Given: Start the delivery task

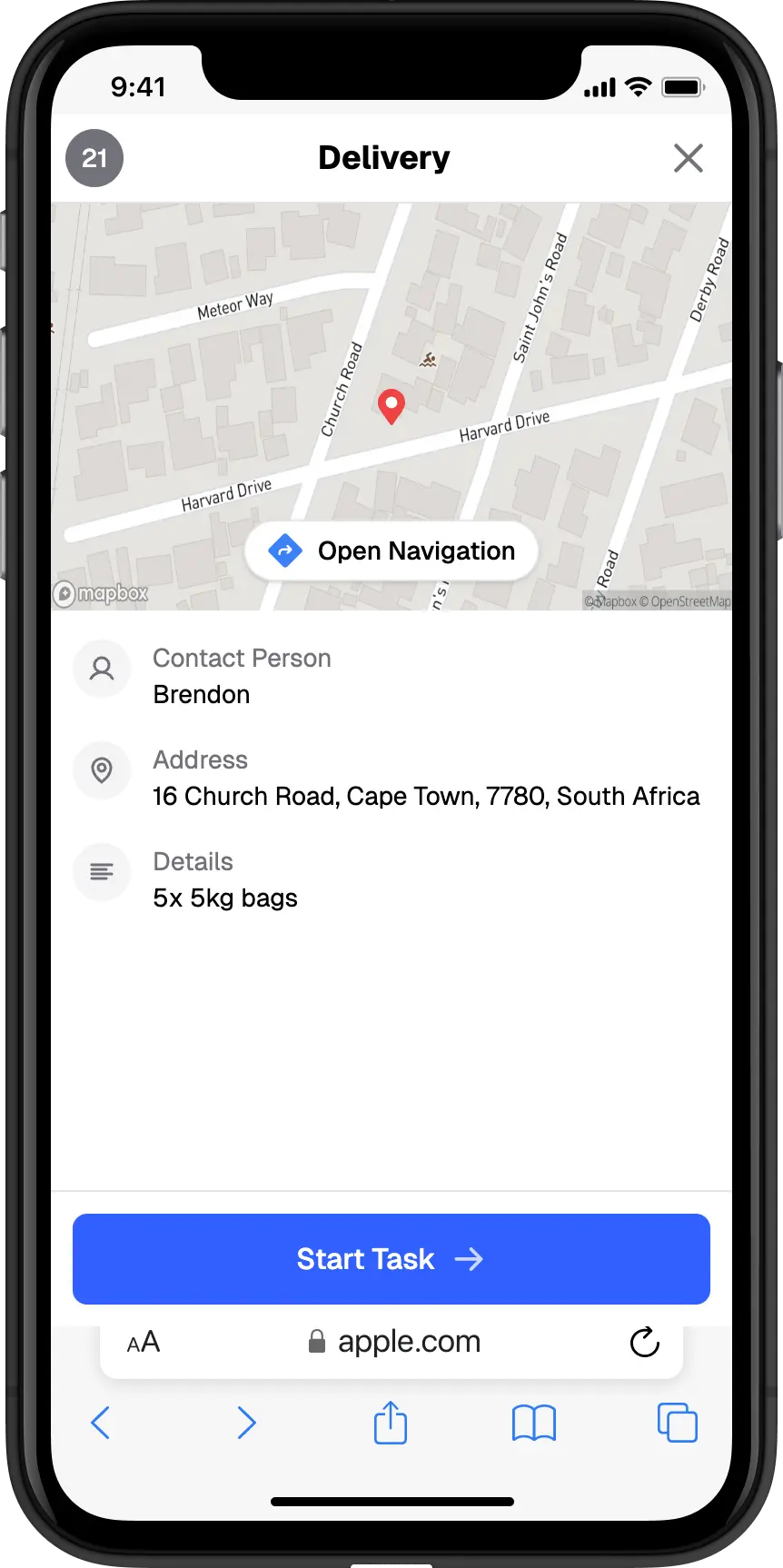Looking at the screenshot, I should click(x=391, y=1259).
